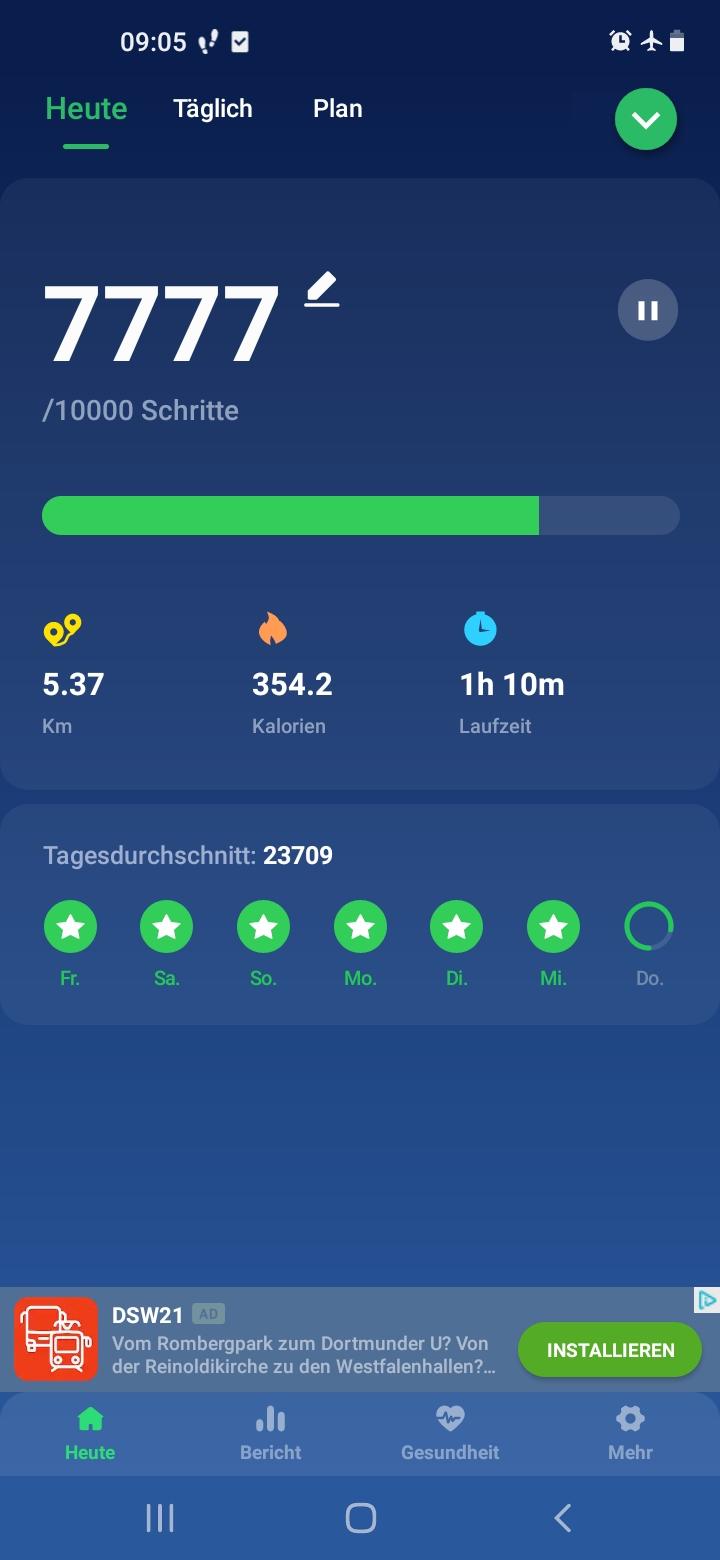Go to the Gesundheit tab
The image size is (720, 1560).
click(450, 1434)
